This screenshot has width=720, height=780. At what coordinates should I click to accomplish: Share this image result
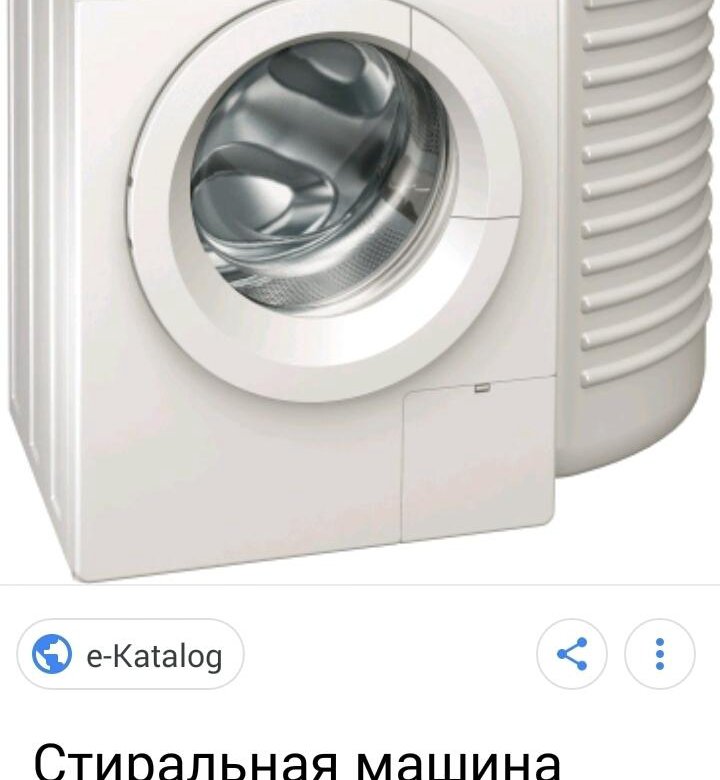pos(571,656)
